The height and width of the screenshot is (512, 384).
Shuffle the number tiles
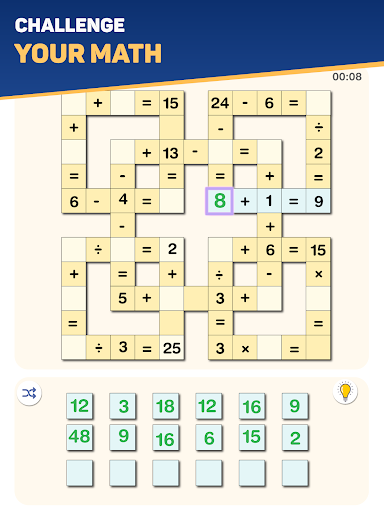coord(29,394)
